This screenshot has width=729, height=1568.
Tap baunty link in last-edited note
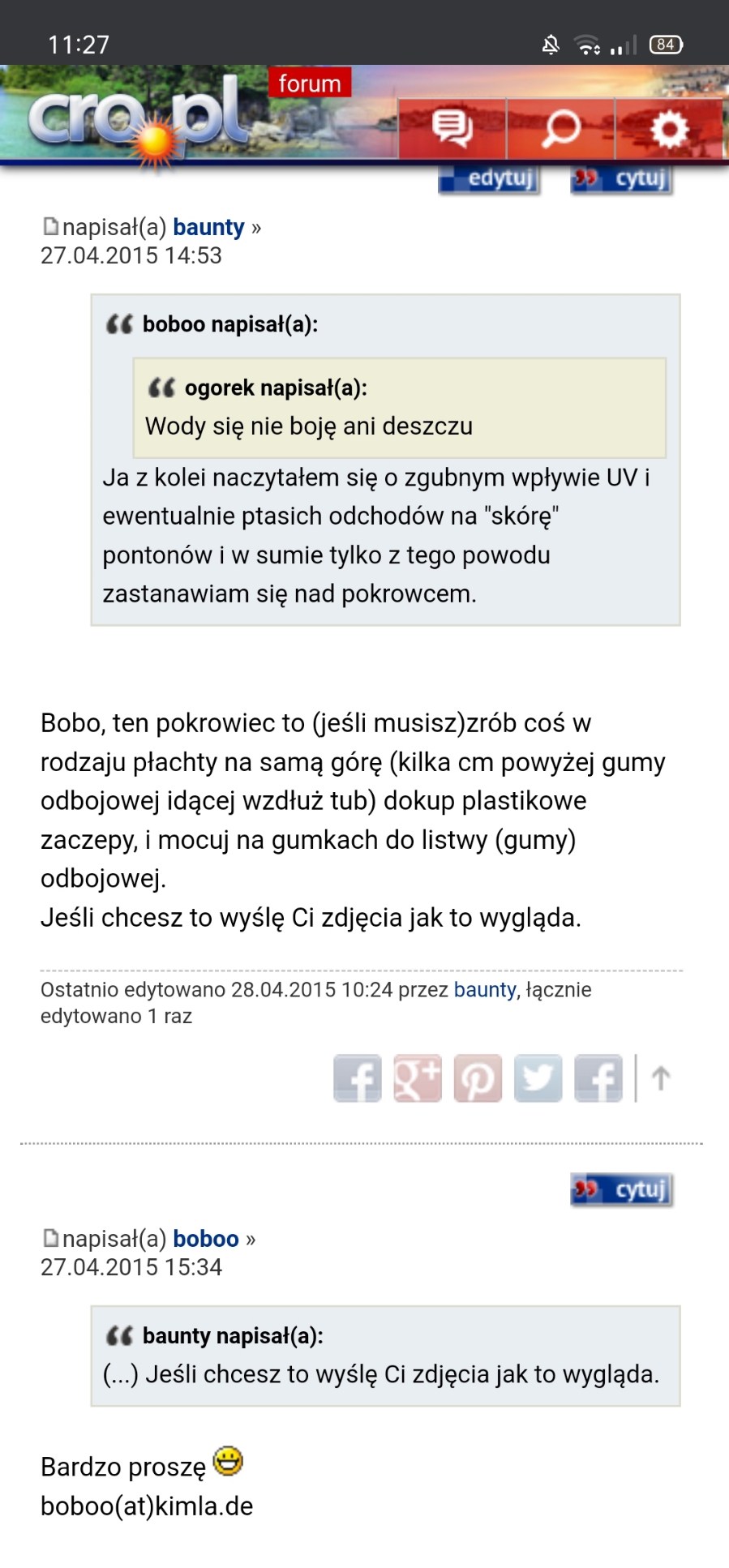click(x=485, y=990)
